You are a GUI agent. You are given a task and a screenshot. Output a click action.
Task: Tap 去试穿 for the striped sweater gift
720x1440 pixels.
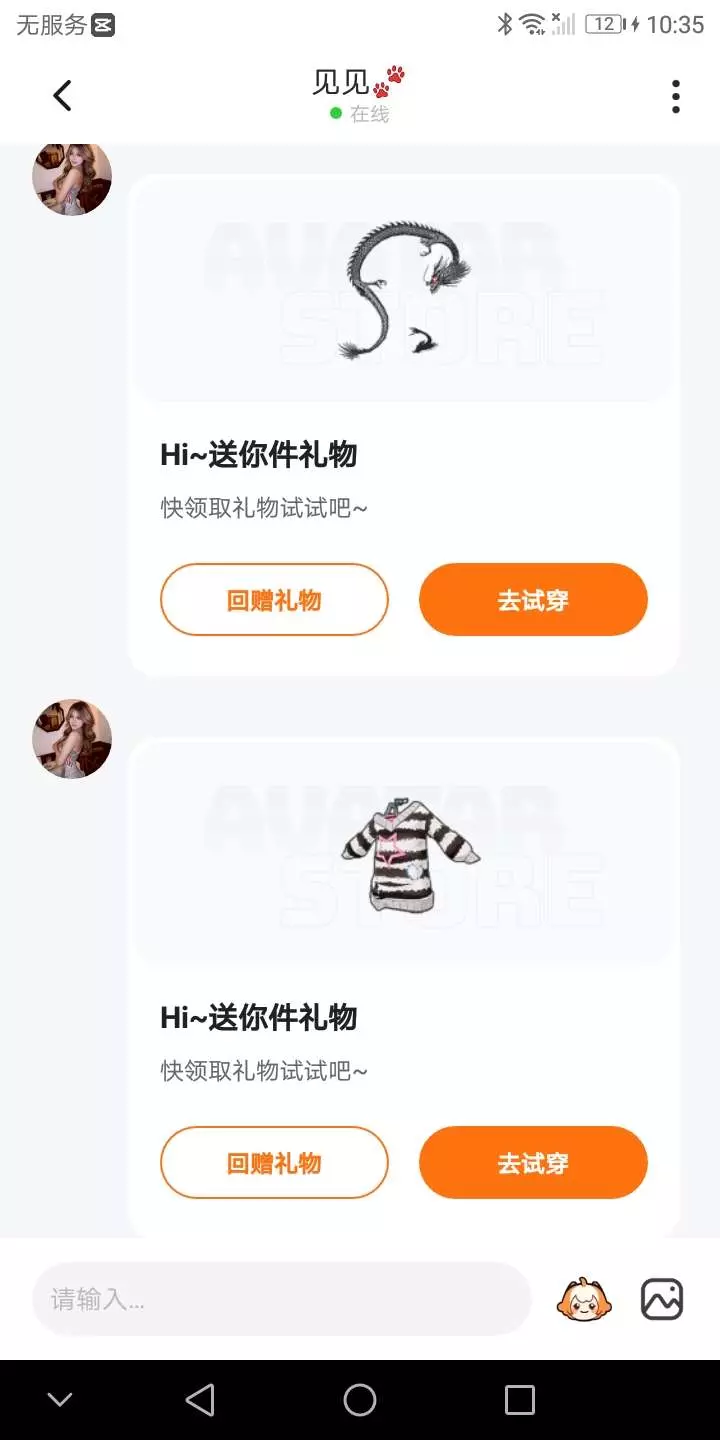[533, 1163]
